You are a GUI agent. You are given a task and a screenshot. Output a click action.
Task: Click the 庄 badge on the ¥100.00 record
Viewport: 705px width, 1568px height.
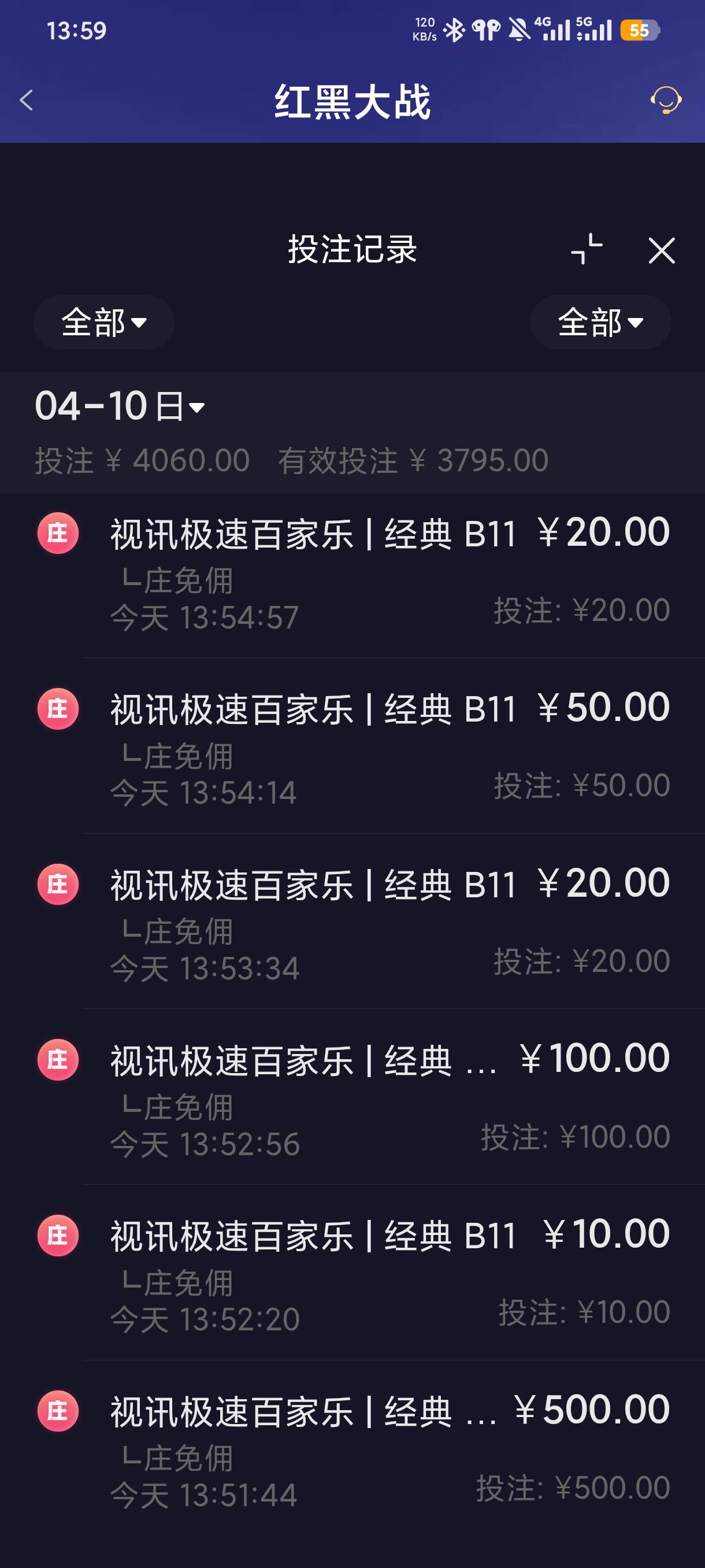click(x=57, y=1058)
